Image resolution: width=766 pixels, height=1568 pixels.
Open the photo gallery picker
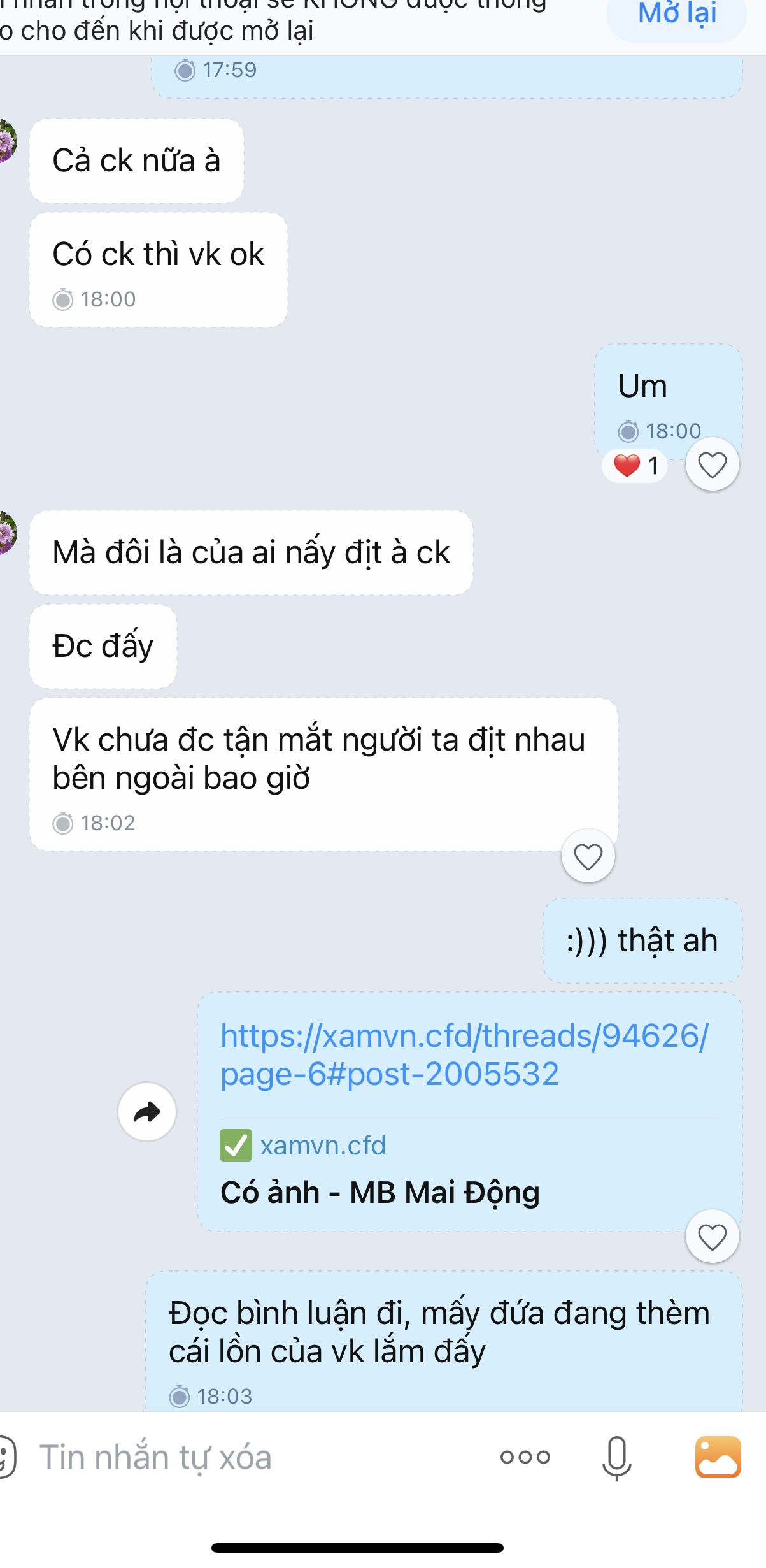718,1457
